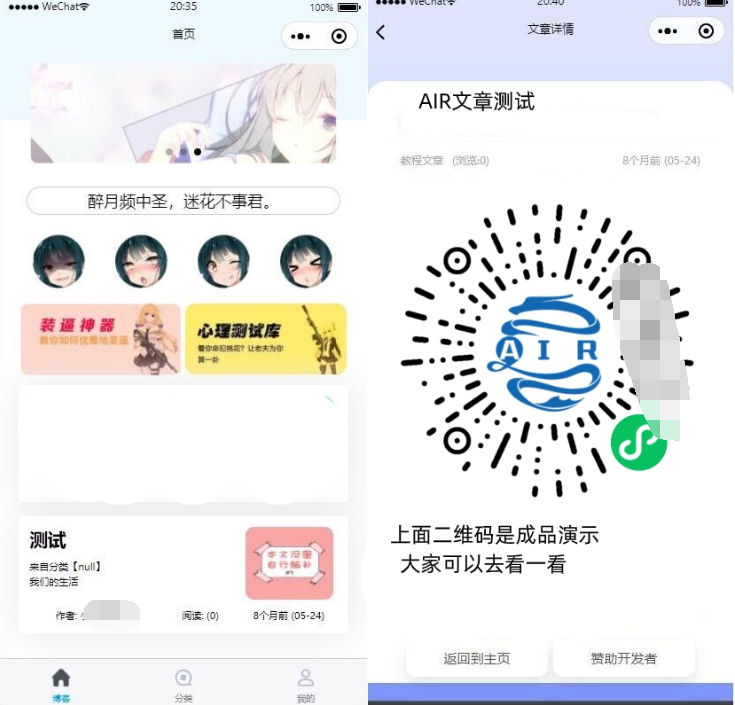Open the 心理测试库 banner
Image resolution: width=735 pixels, height=705 pixels.
(266, 339)
